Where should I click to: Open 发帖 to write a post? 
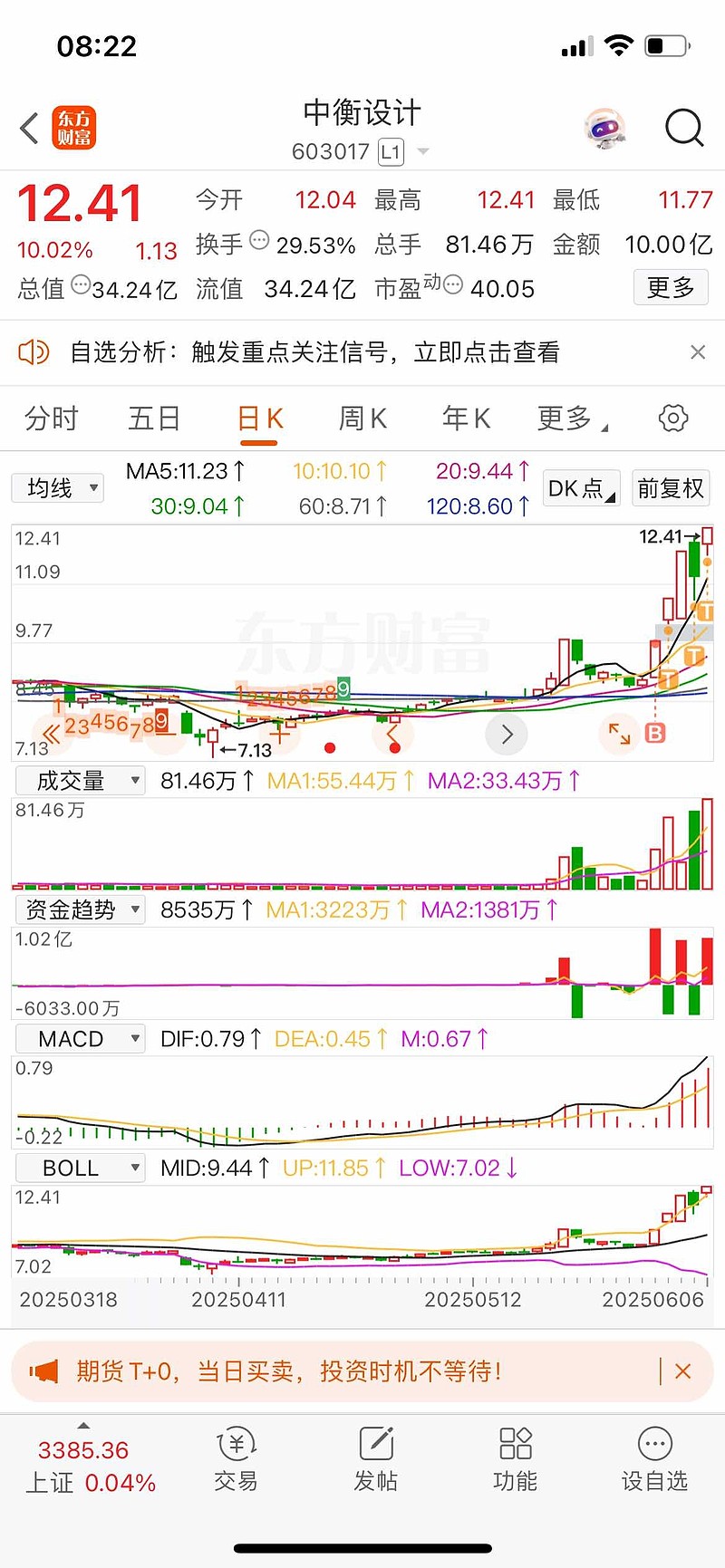(x=375, y=1460)
